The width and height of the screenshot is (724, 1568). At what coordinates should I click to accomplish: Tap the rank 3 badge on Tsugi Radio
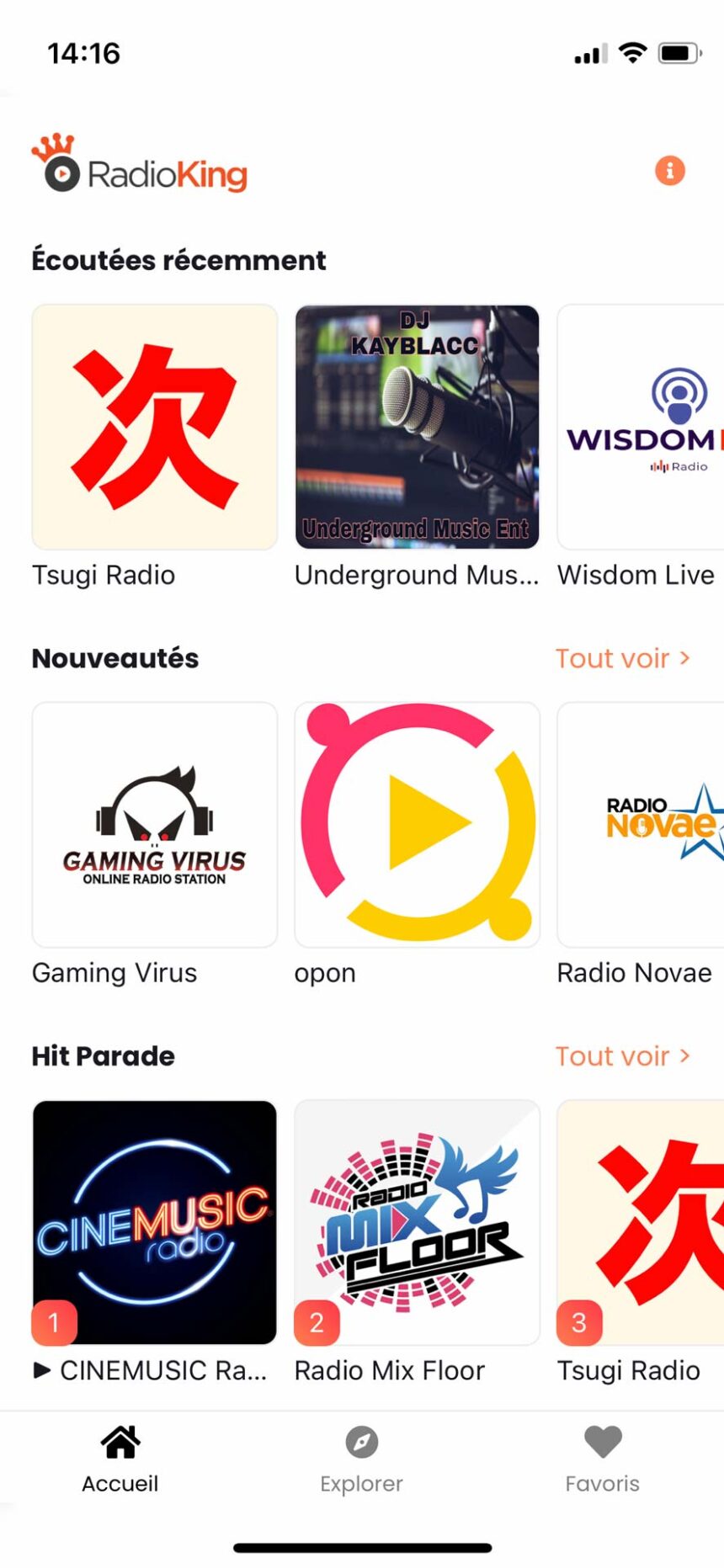point(578,1322)
